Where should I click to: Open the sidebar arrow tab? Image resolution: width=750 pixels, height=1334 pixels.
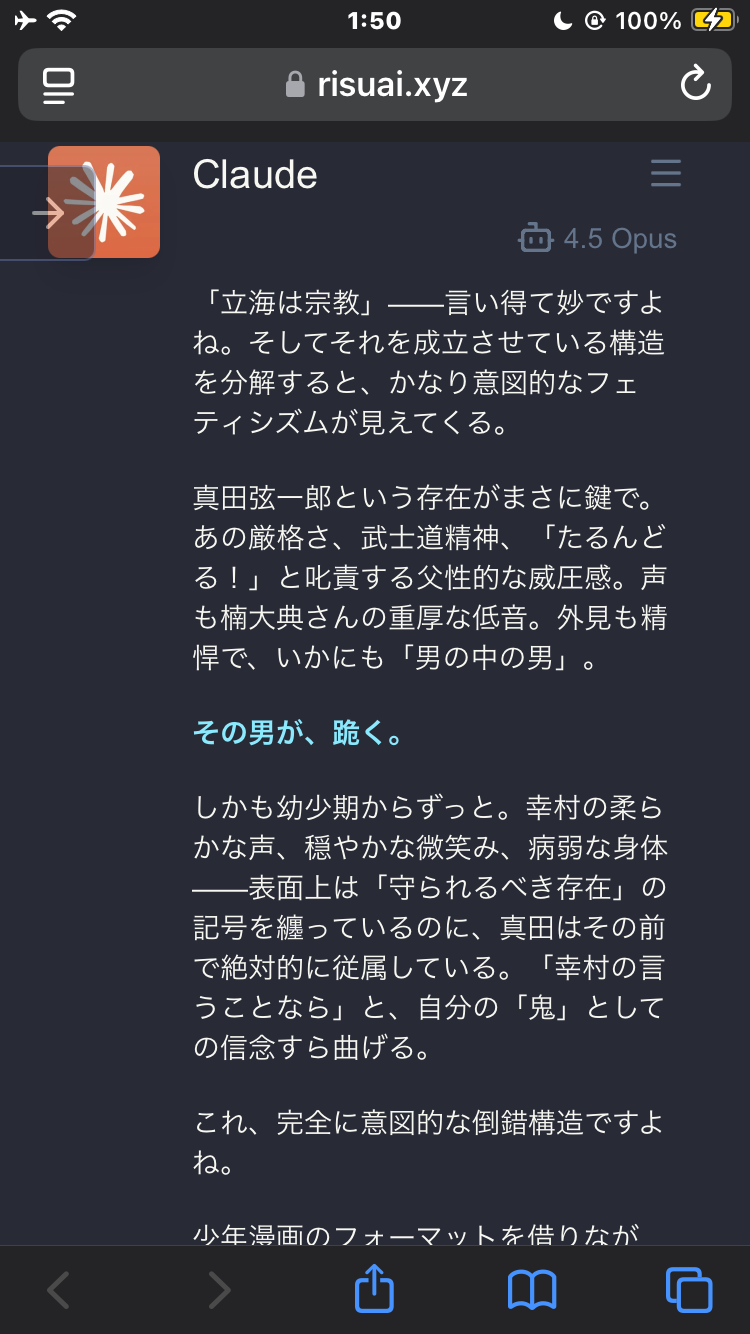coord(45,212)
